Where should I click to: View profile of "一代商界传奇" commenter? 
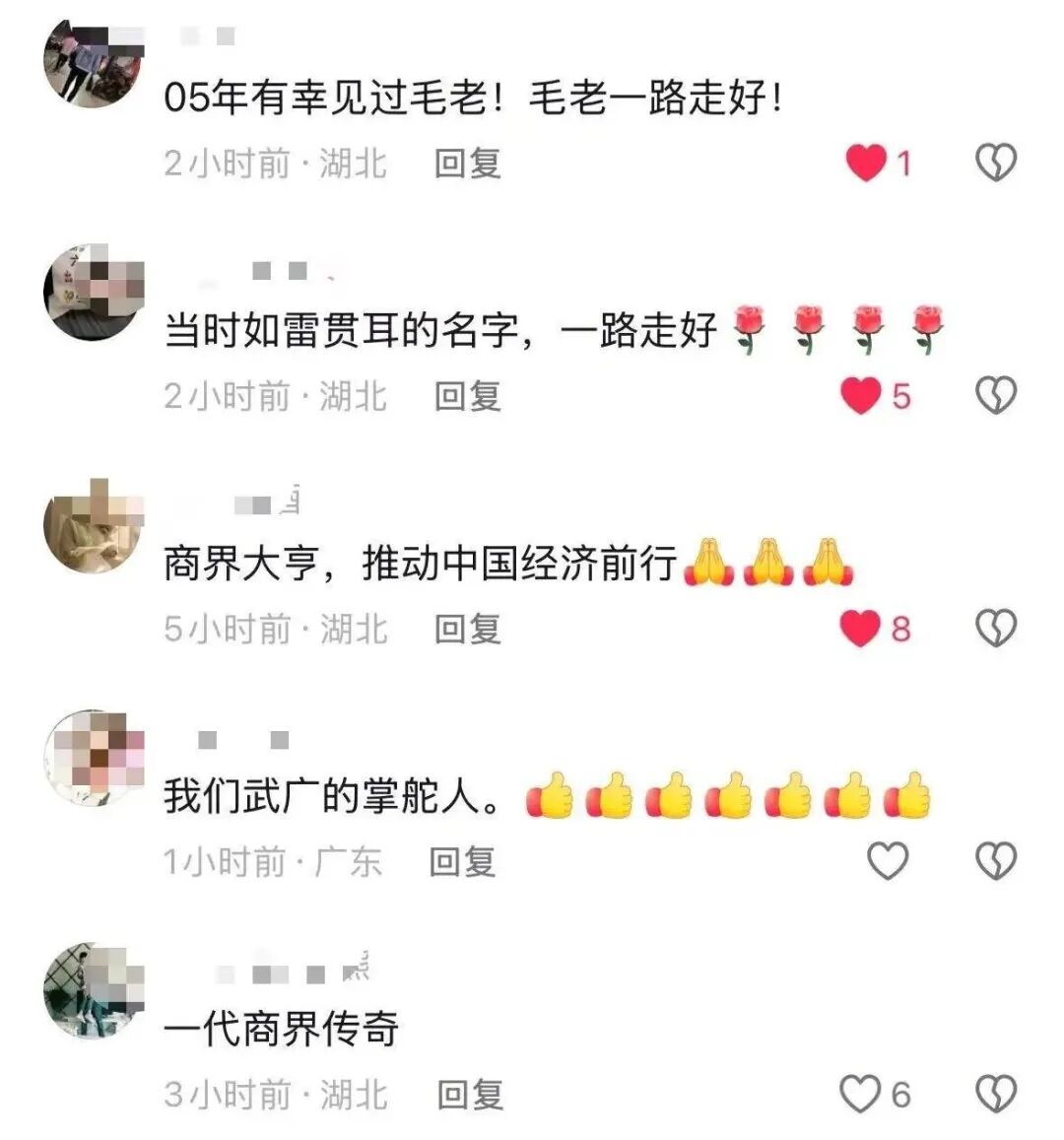click(93, 989)
